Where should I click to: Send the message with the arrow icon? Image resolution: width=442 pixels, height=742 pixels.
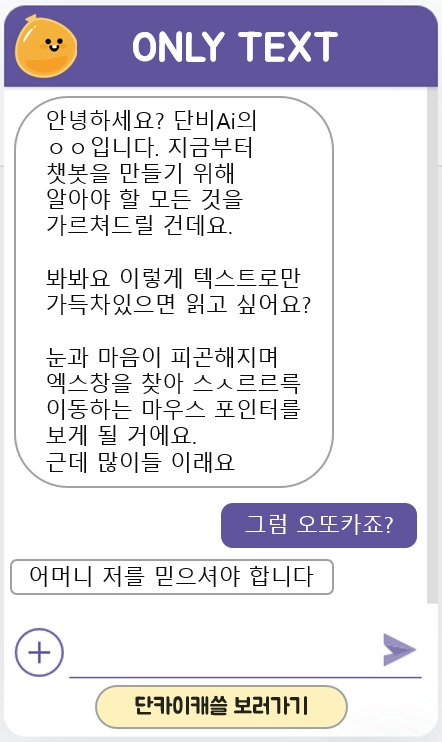point(399,650)
